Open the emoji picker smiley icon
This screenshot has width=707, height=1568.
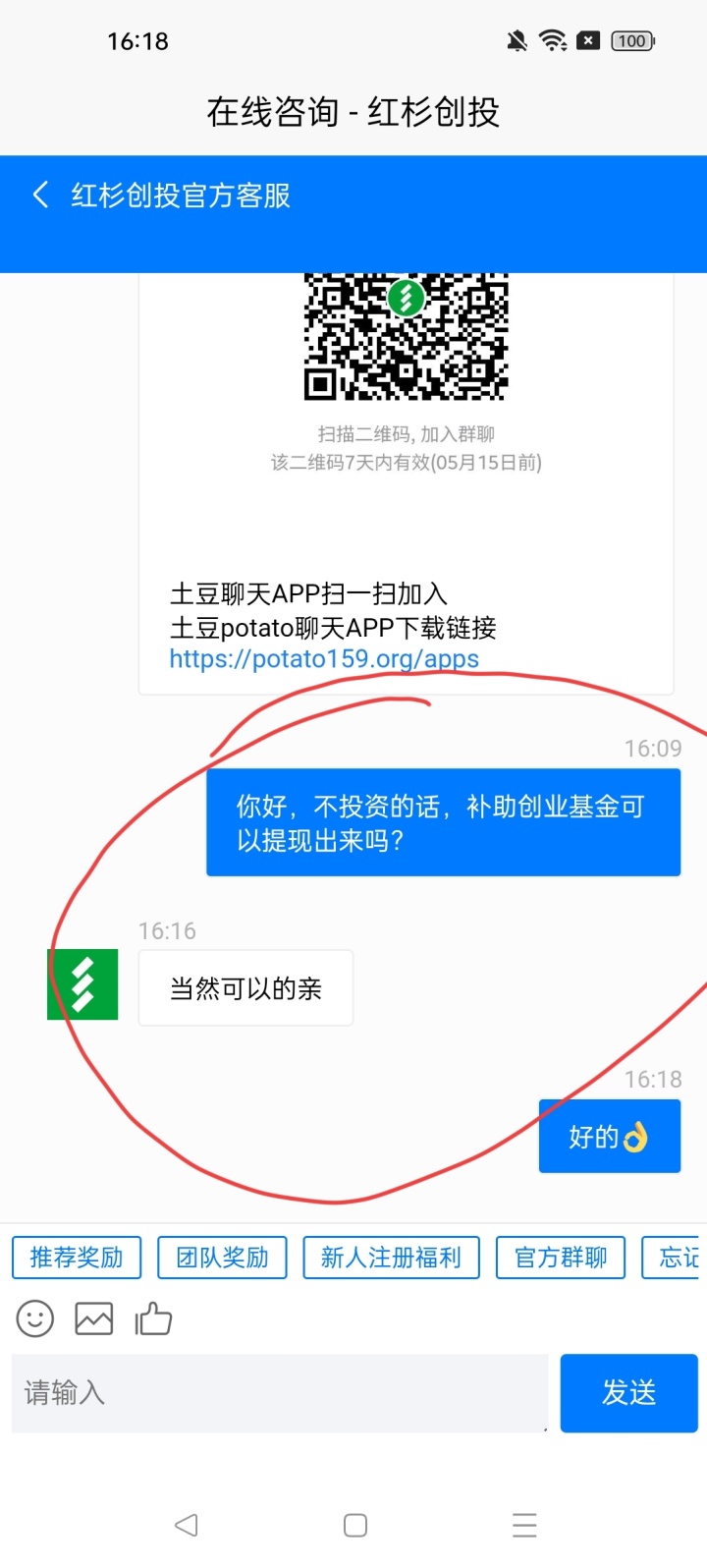(x=35, y=1318)
